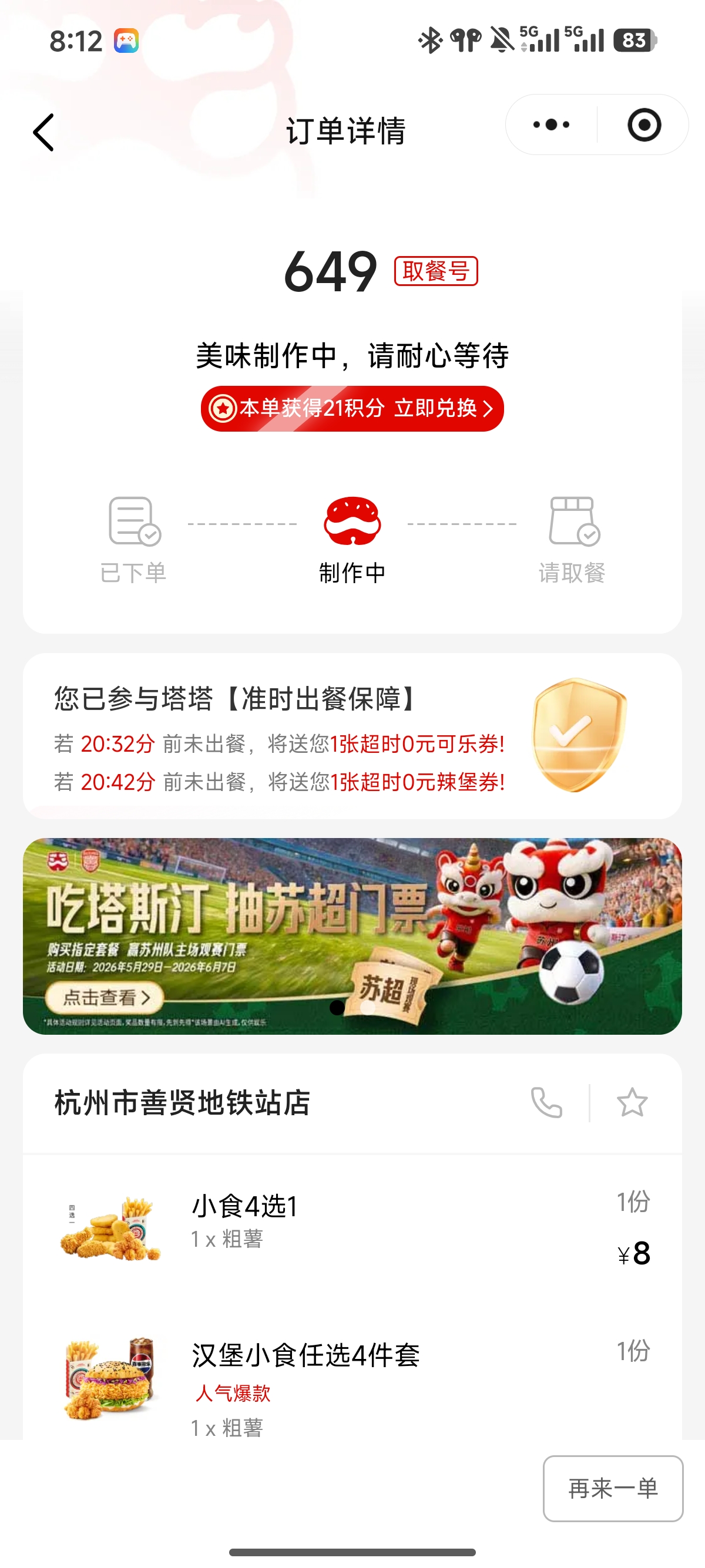Image resolution: width=705 pixels, height=1568 pixels.
Task: Reorder with the 再来一单 button
Action: 612,1488
